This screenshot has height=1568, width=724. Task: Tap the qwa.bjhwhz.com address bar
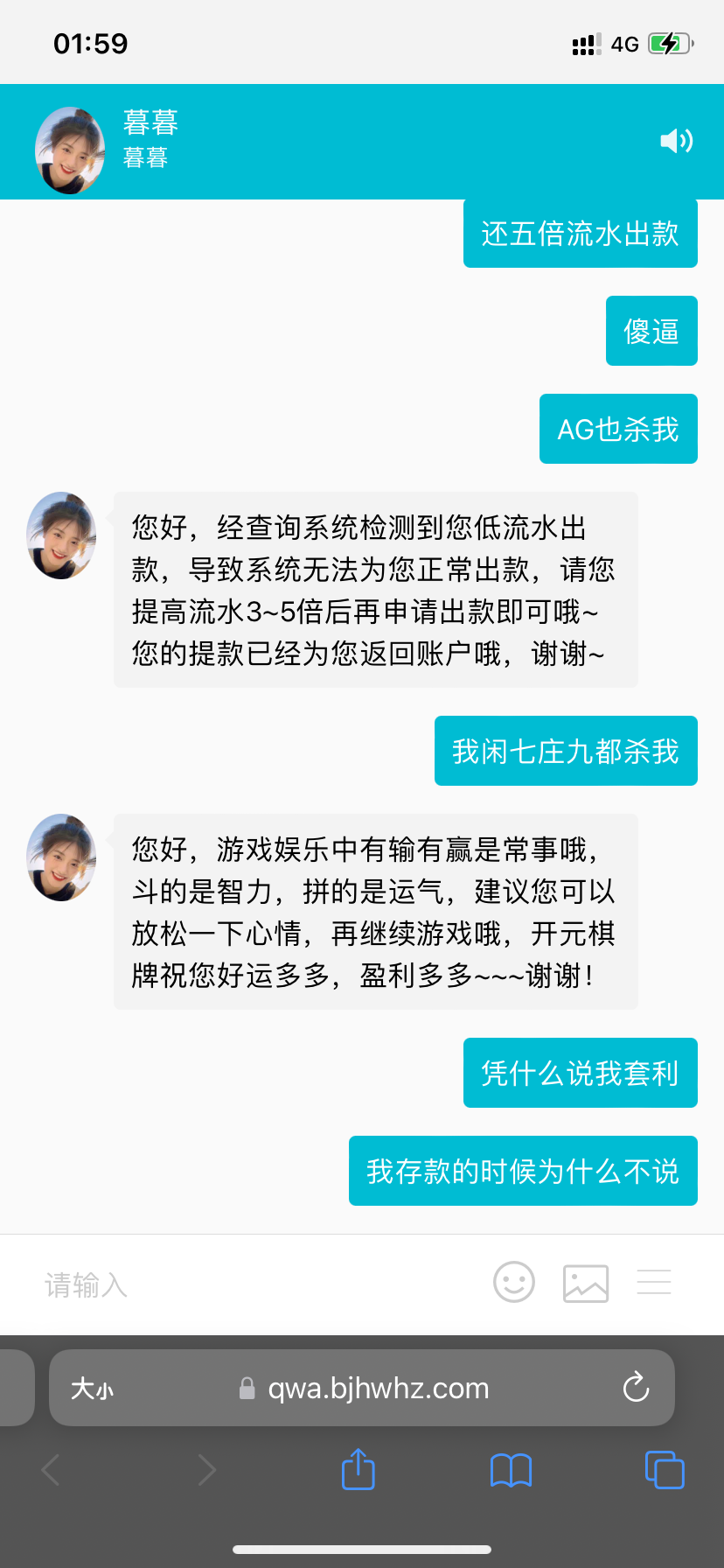[376, 1387]
